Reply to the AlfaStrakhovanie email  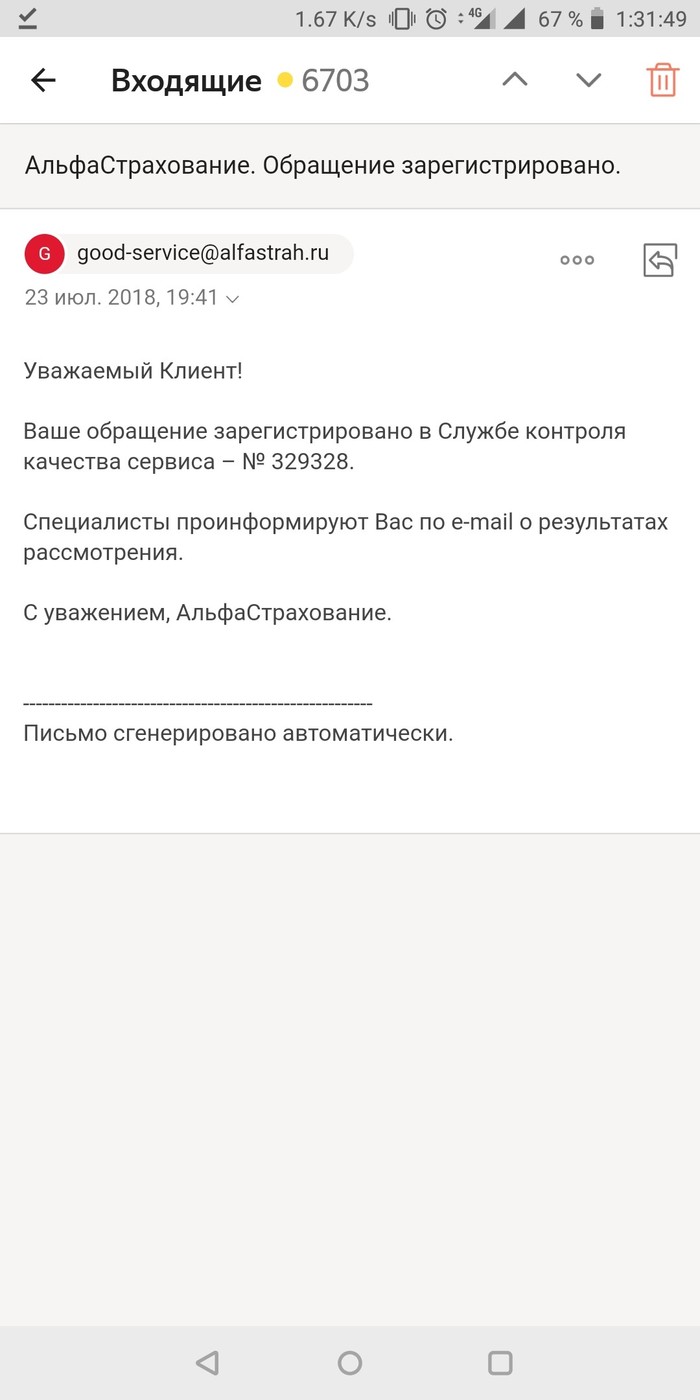click(660, 260)
